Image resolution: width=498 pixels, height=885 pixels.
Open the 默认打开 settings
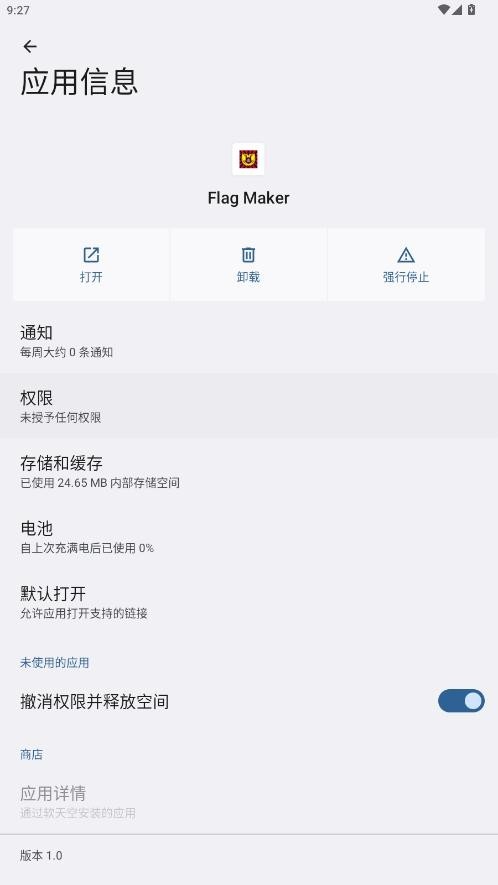point(249,602)
